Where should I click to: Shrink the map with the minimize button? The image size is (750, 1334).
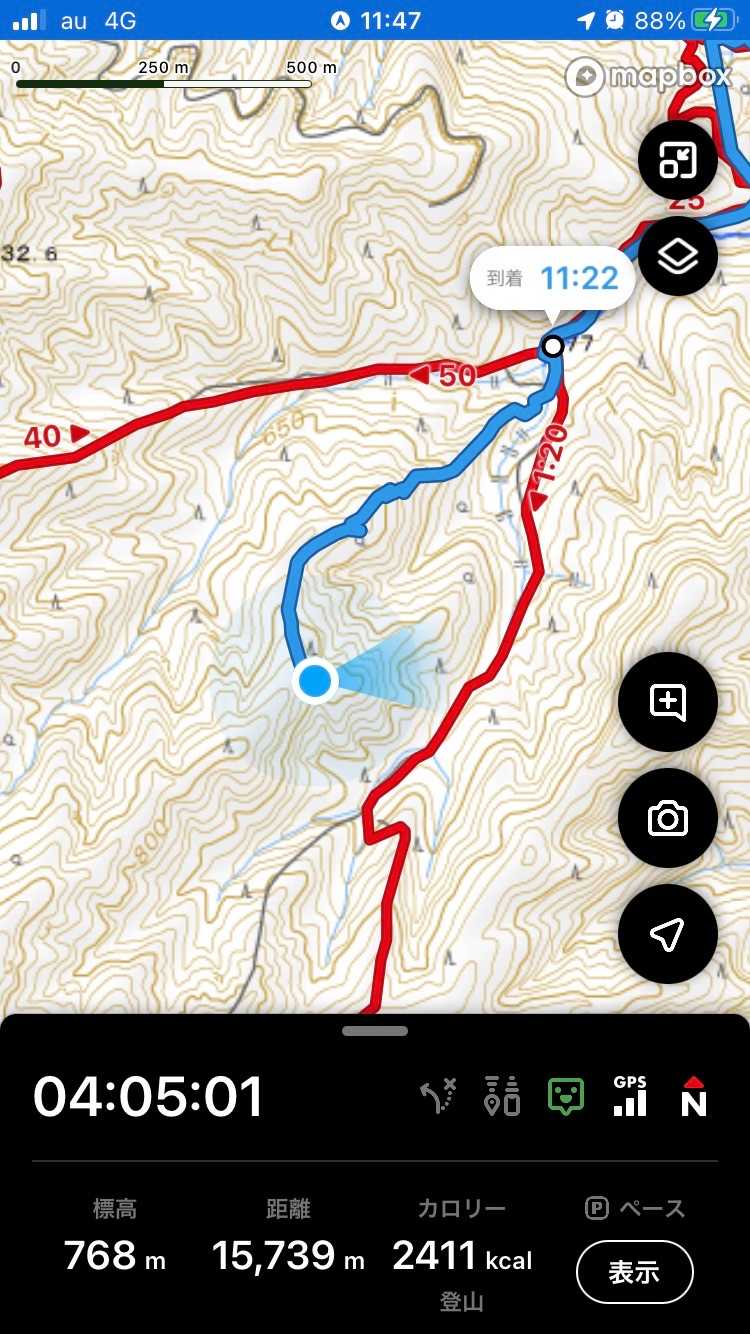677,160
